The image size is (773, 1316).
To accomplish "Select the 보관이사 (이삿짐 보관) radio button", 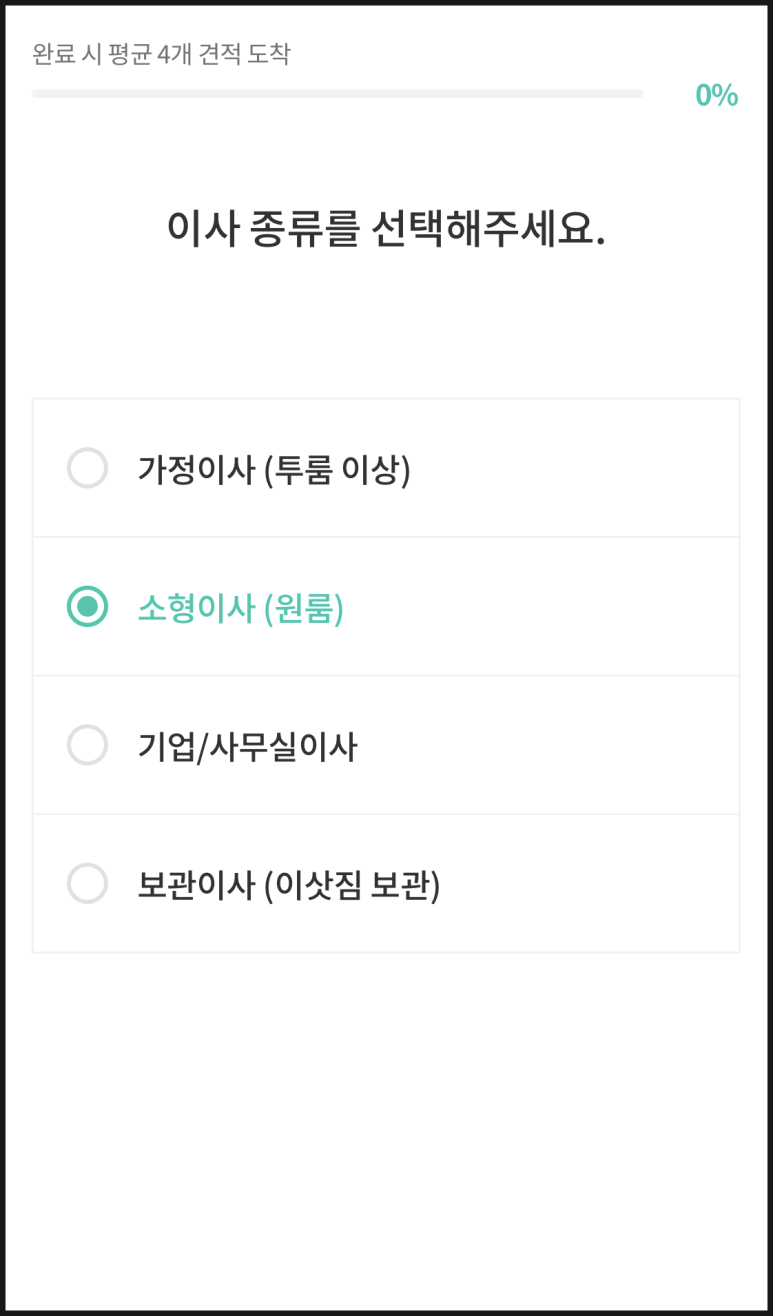I will pyautogui.click(x=88, y=884).
